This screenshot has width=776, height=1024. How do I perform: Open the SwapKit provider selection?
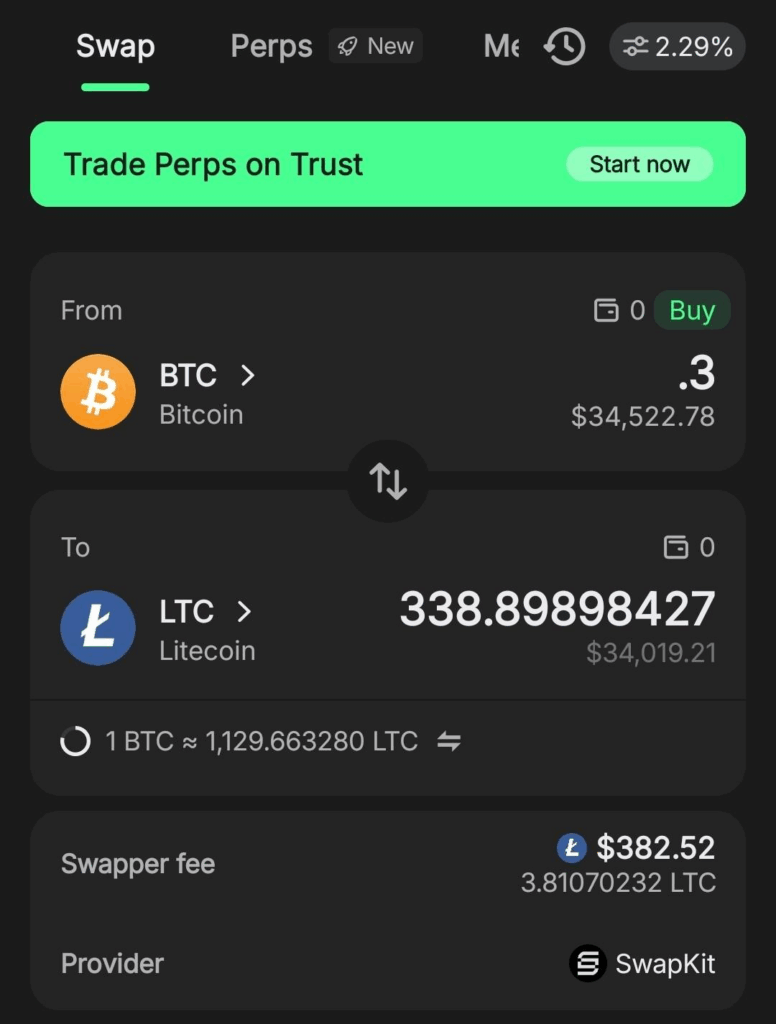(643, 964)
